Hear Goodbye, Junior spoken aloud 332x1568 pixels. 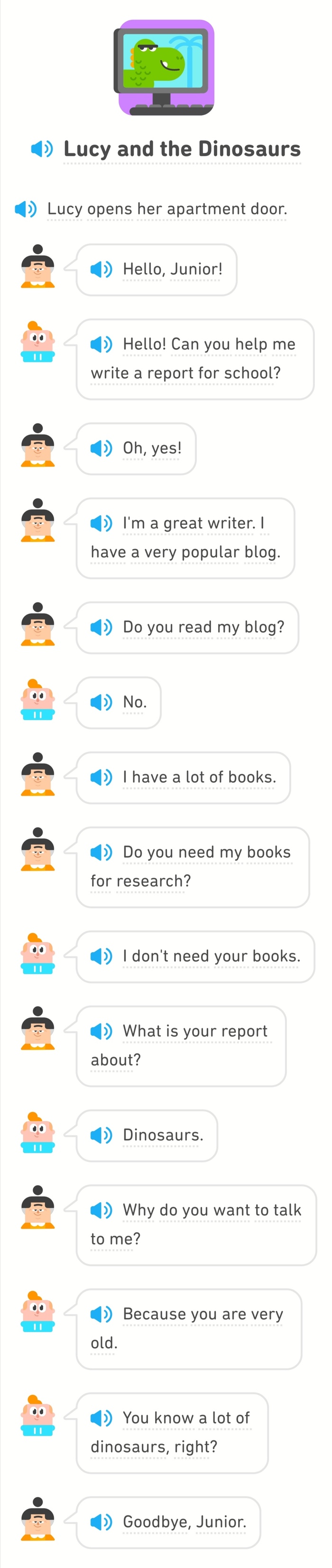click(x=101, y=1522)
